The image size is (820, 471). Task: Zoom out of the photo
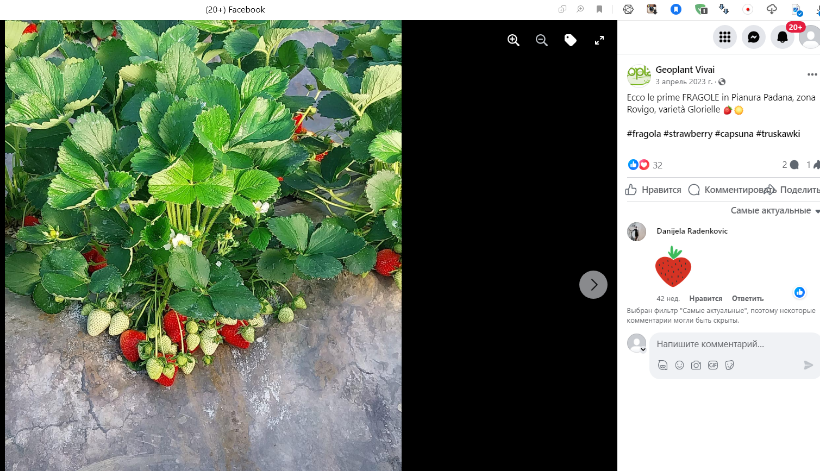click(x=542, y=40)
